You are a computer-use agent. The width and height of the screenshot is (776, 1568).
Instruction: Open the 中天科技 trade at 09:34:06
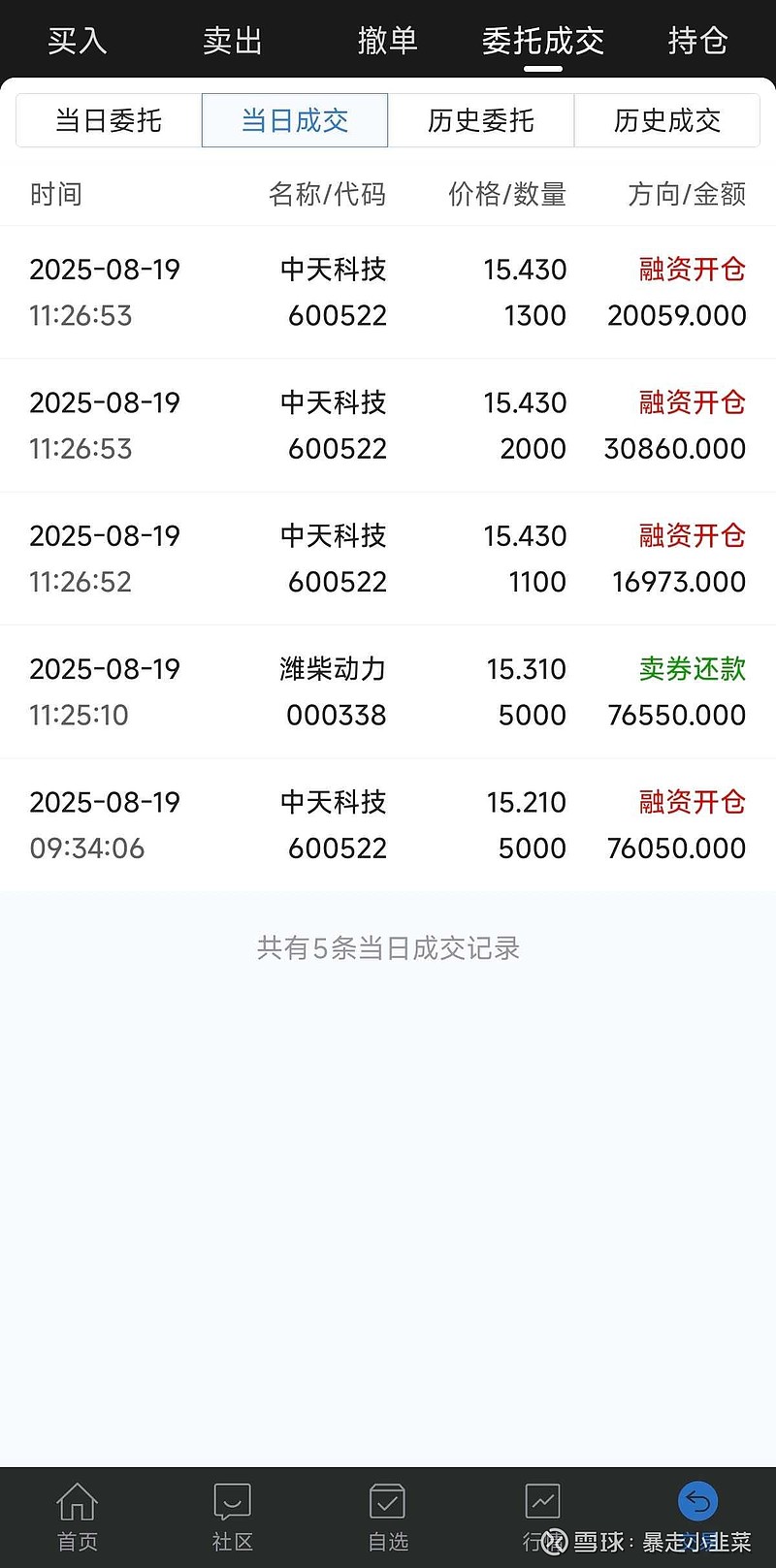pyautogui.click(x=388, y=825)
